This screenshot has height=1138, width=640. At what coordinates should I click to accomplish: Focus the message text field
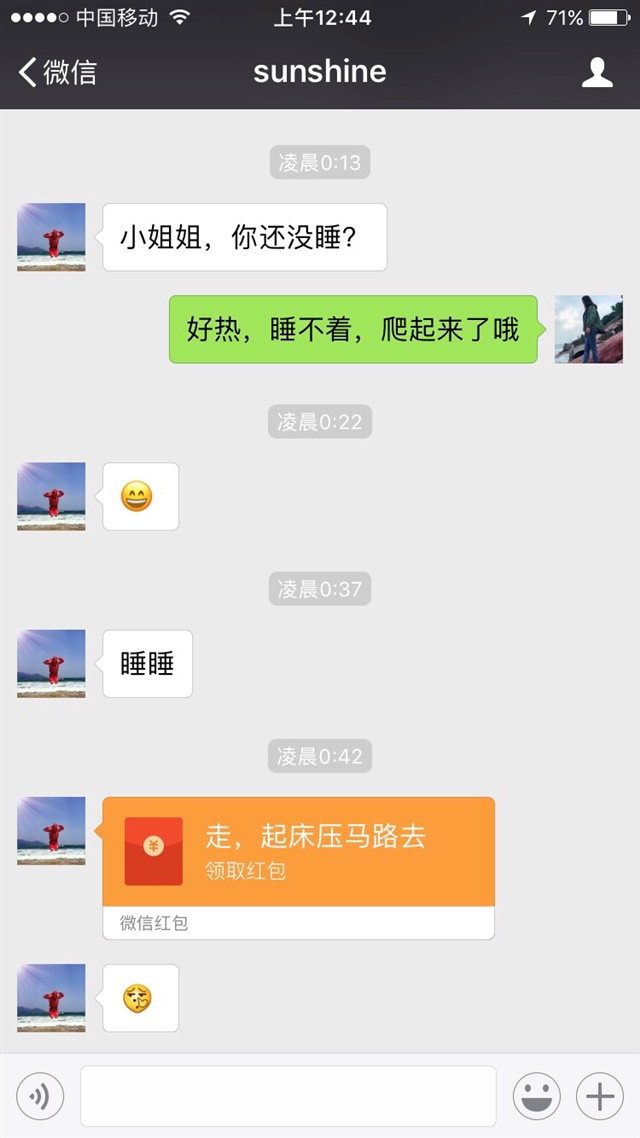pyautogui.click(x=288, y=1097)
